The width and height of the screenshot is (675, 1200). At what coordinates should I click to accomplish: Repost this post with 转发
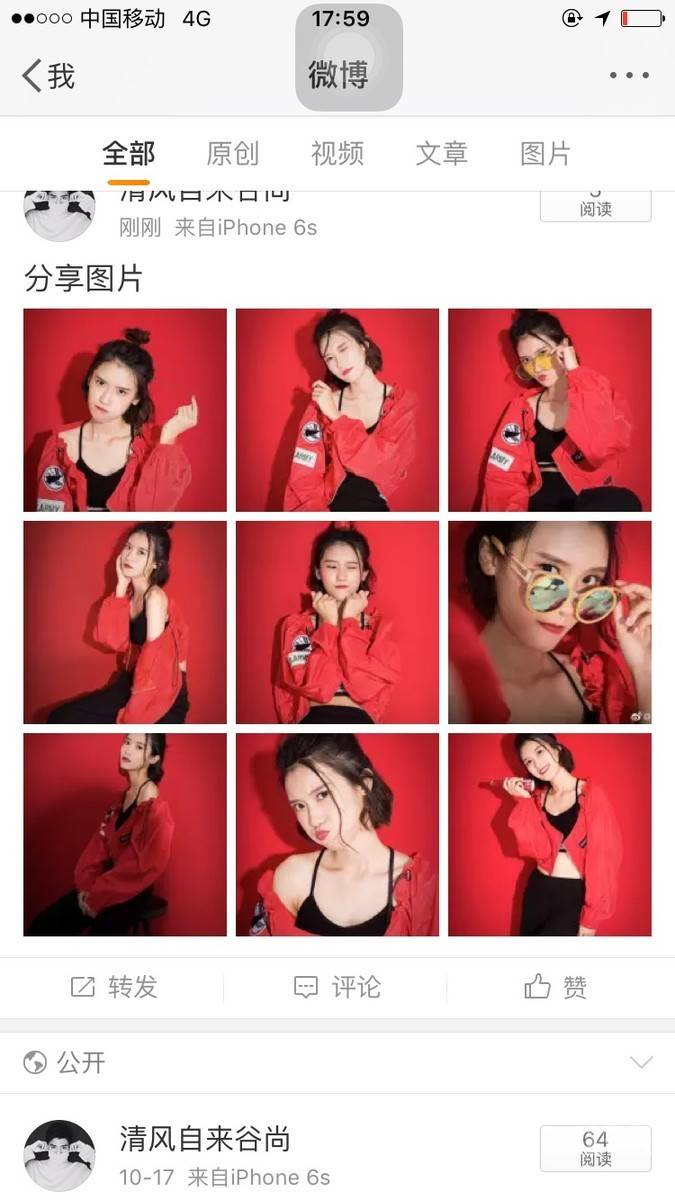point(114,987)
